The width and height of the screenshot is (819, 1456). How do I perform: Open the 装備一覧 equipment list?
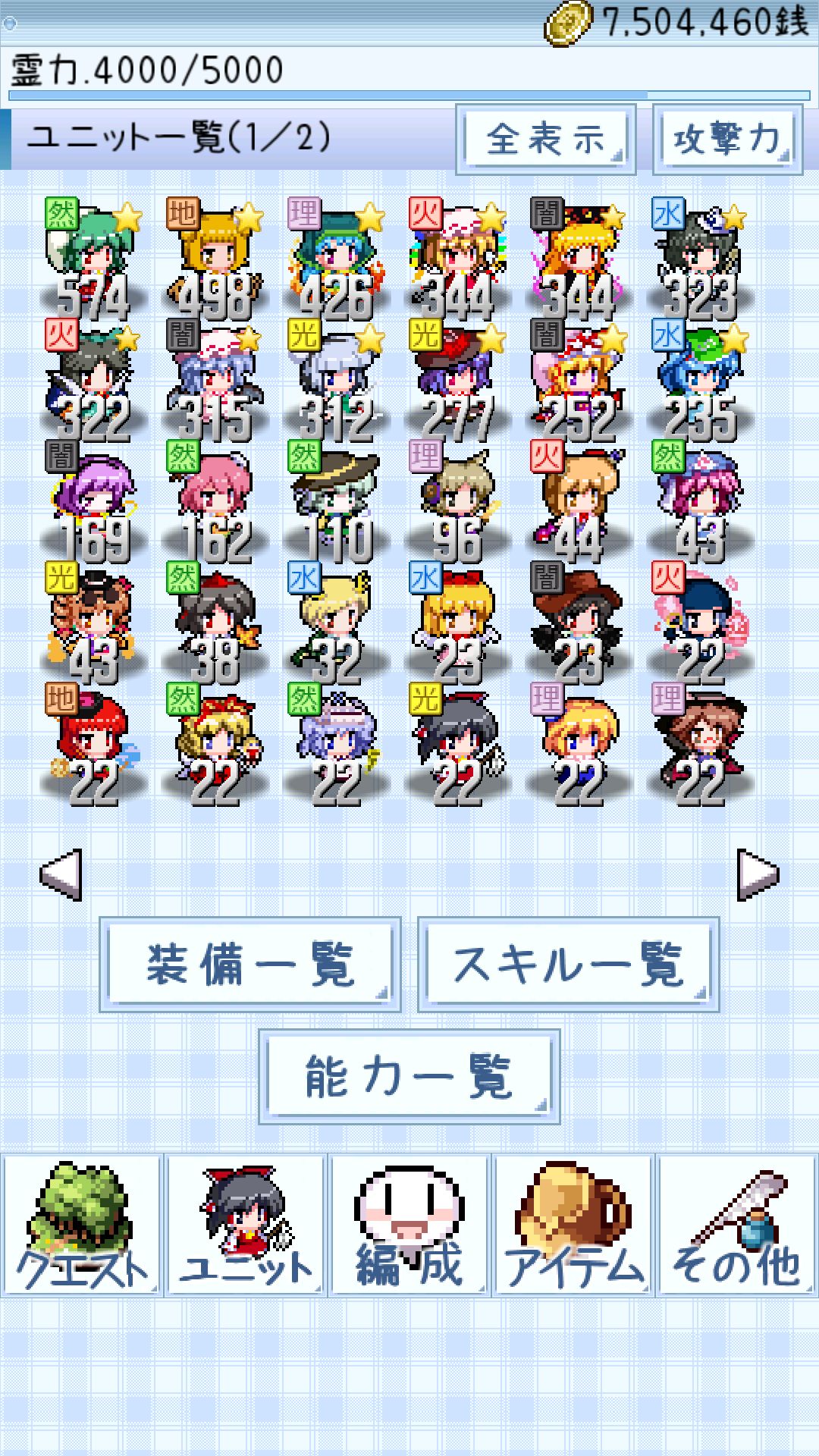(x=250, y=962)
